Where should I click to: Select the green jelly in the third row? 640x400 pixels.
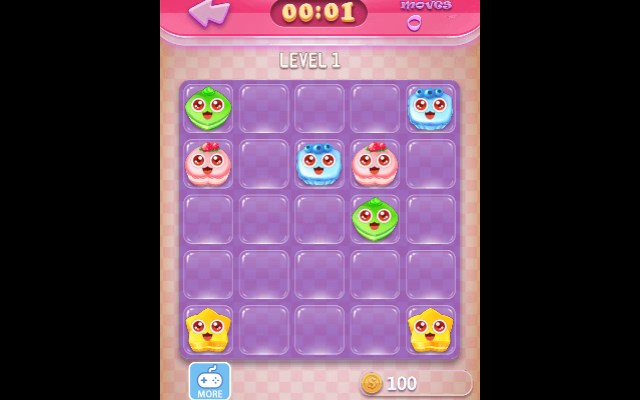375,219
